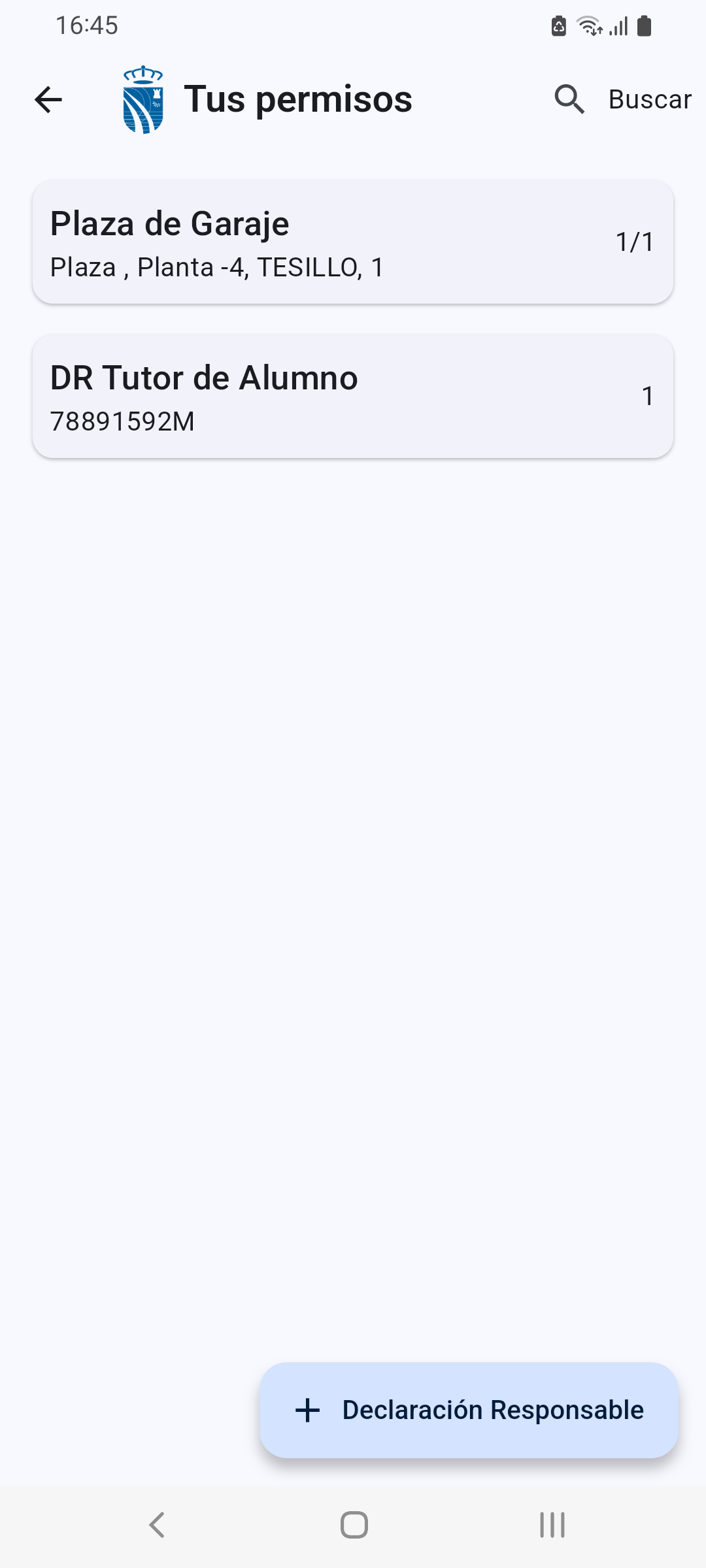This screenshot has width=706, height=1568.
Task: Go back using the top-left arrow
Action: point(48,100)
